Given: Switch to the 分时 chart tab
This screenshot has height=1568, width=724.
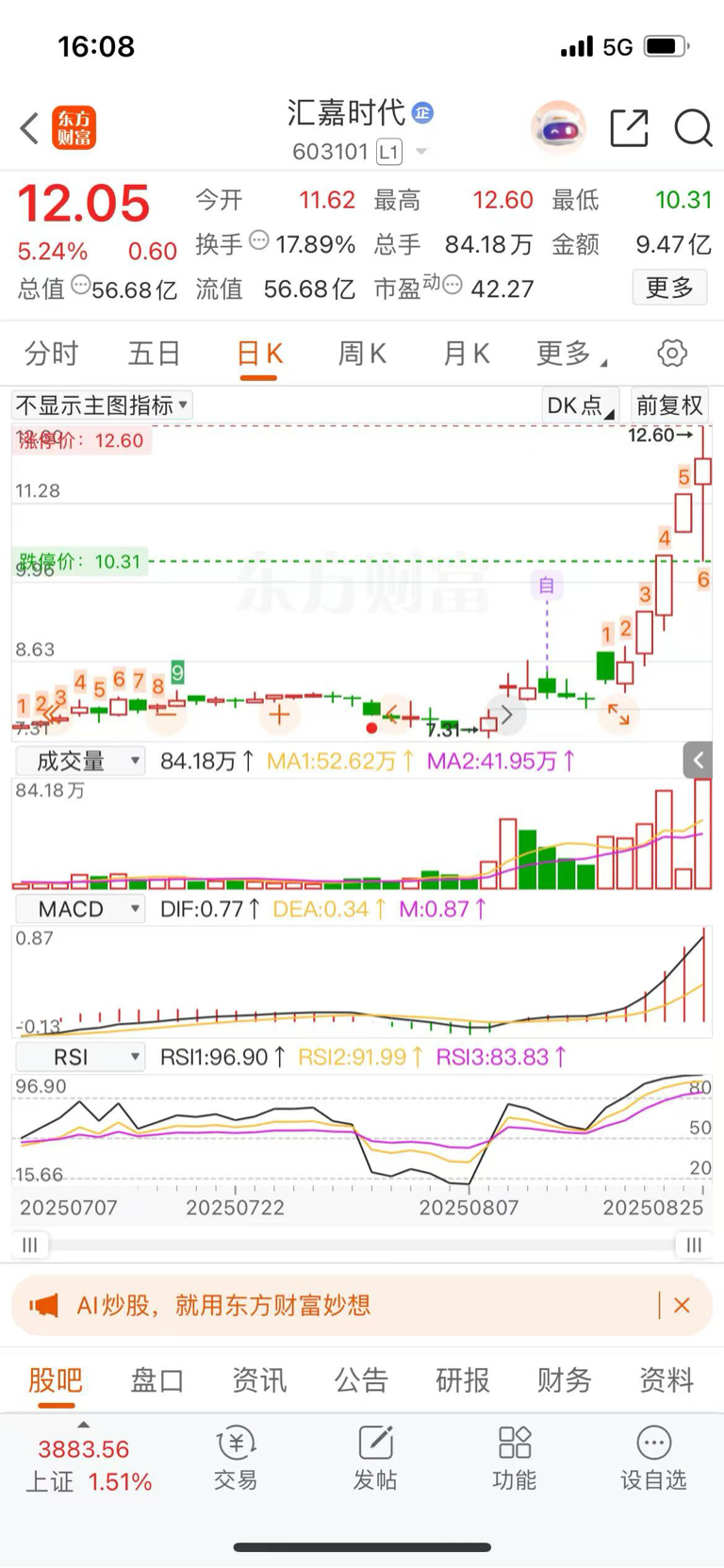Looking at the screenshot, I should tap(51, 354).
